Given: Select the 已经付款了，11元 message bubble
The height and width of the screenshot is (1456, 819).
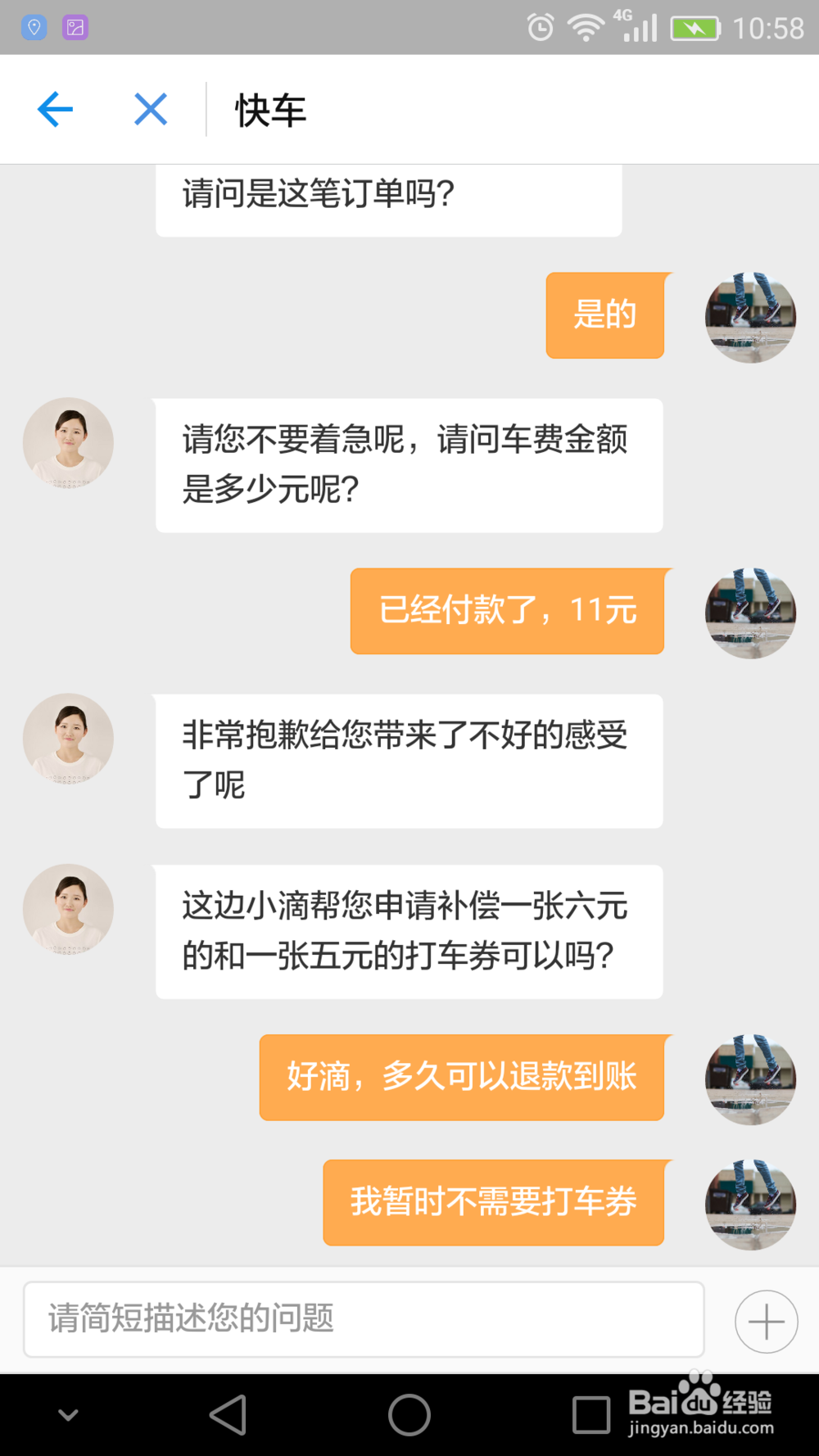Looking at the screenshot, I should point(507,611).
